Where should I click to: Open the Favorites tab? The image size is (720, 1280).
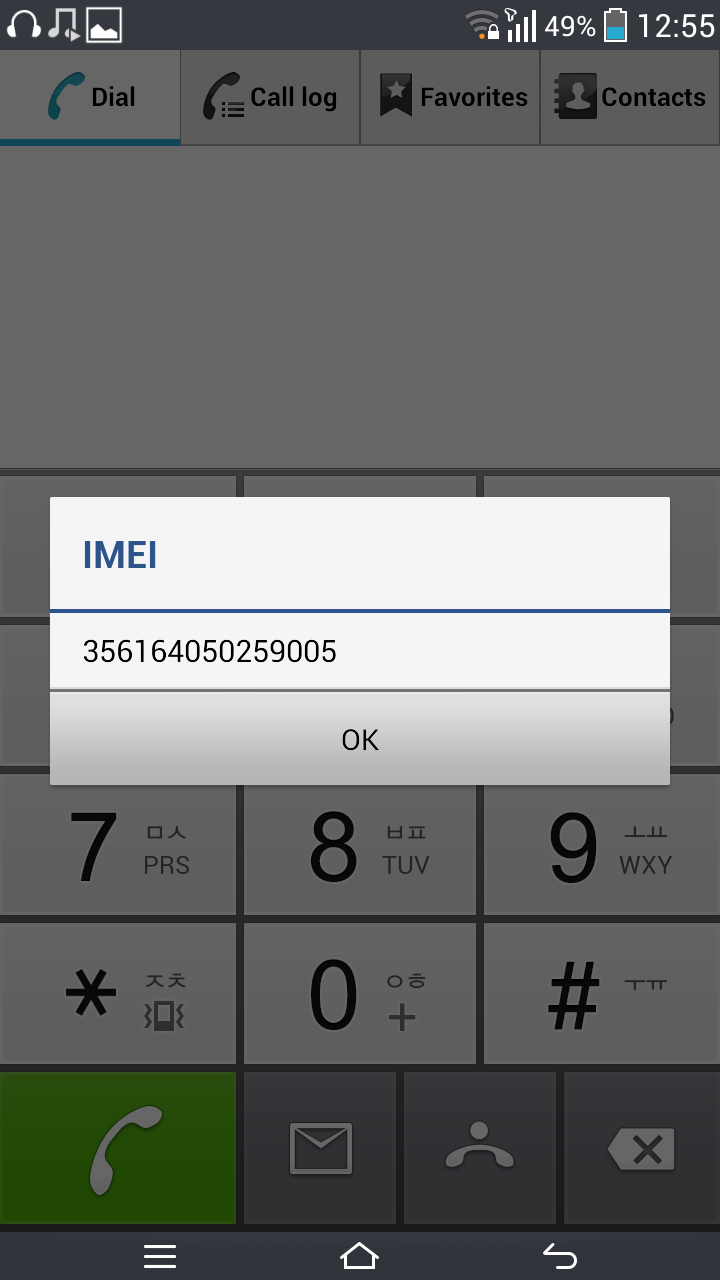click(450, 97)
